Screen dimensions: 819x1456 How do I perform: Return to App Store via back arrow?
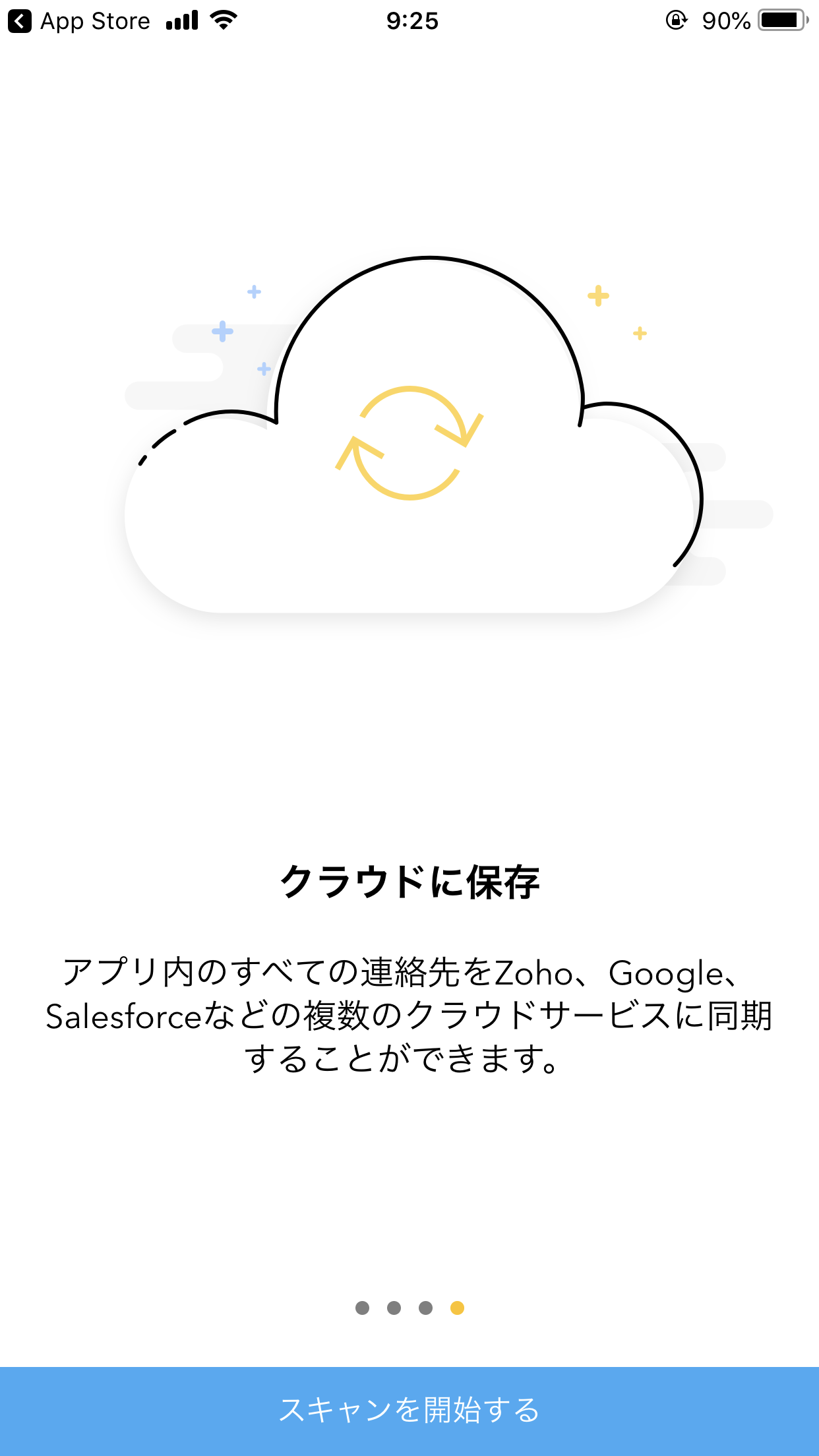click(x=20, y=21)
